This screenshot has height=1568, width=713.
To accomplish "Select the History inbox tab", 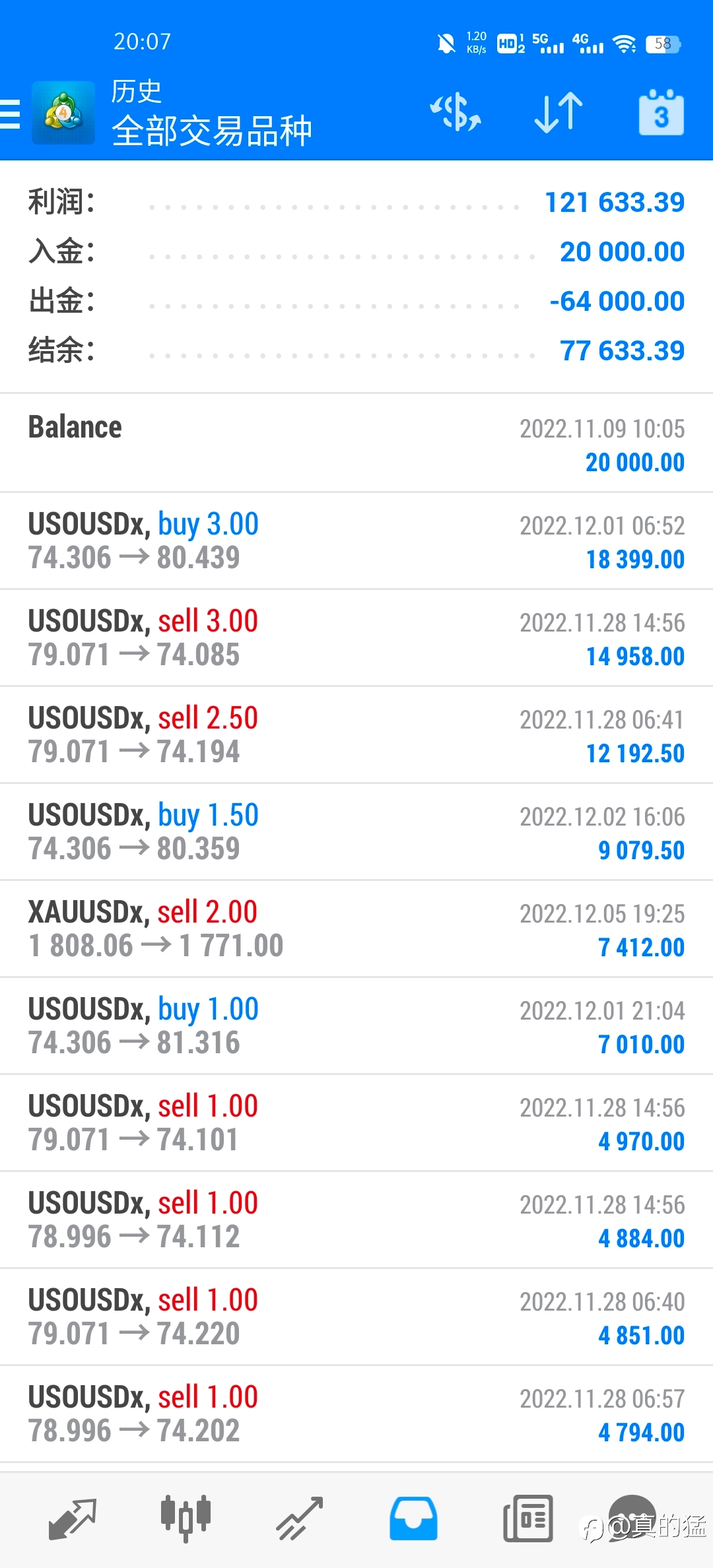I will [x=413, y=1519].
